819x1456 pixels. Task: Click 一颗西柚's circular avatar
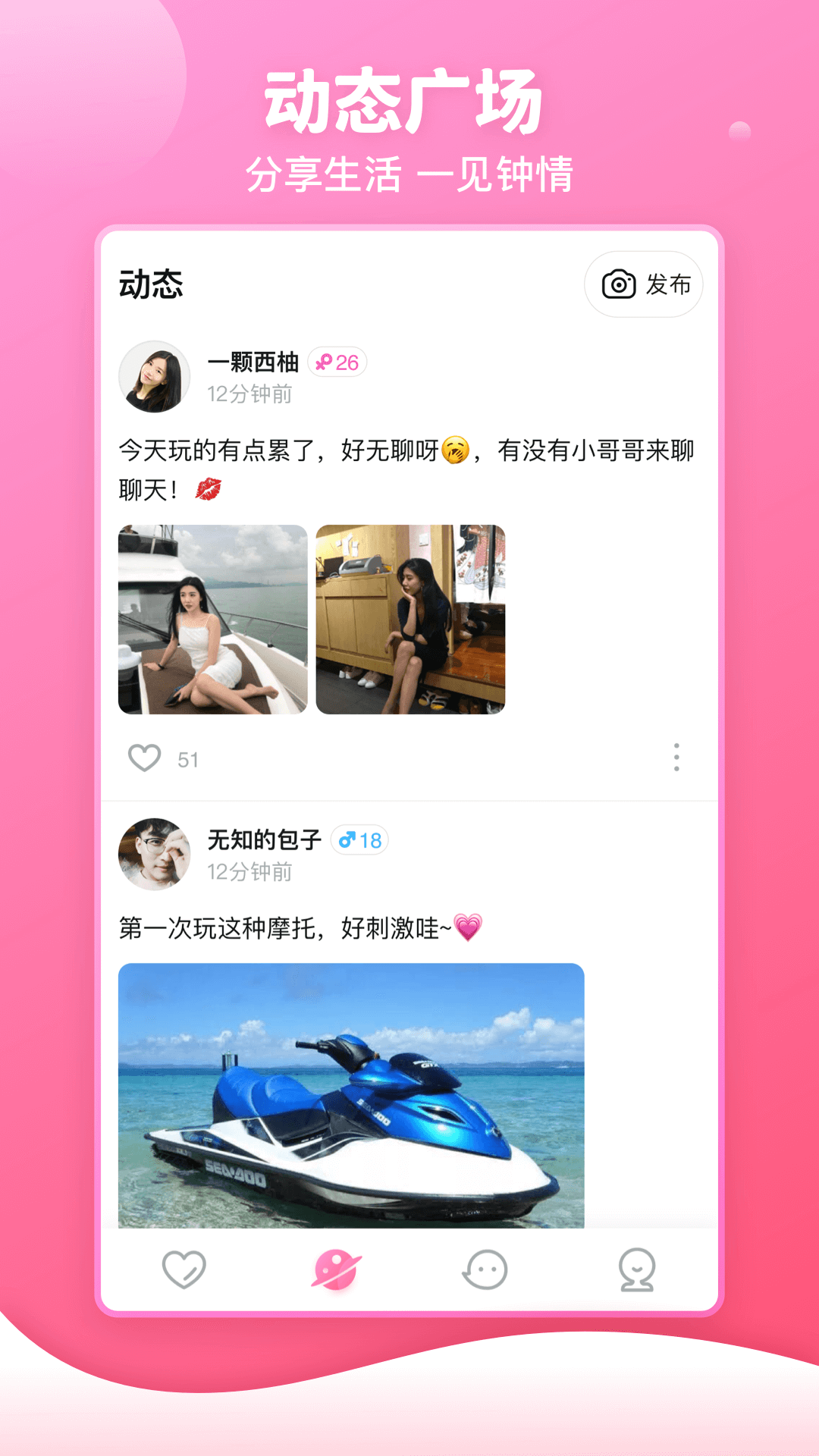tap(155, 378)
